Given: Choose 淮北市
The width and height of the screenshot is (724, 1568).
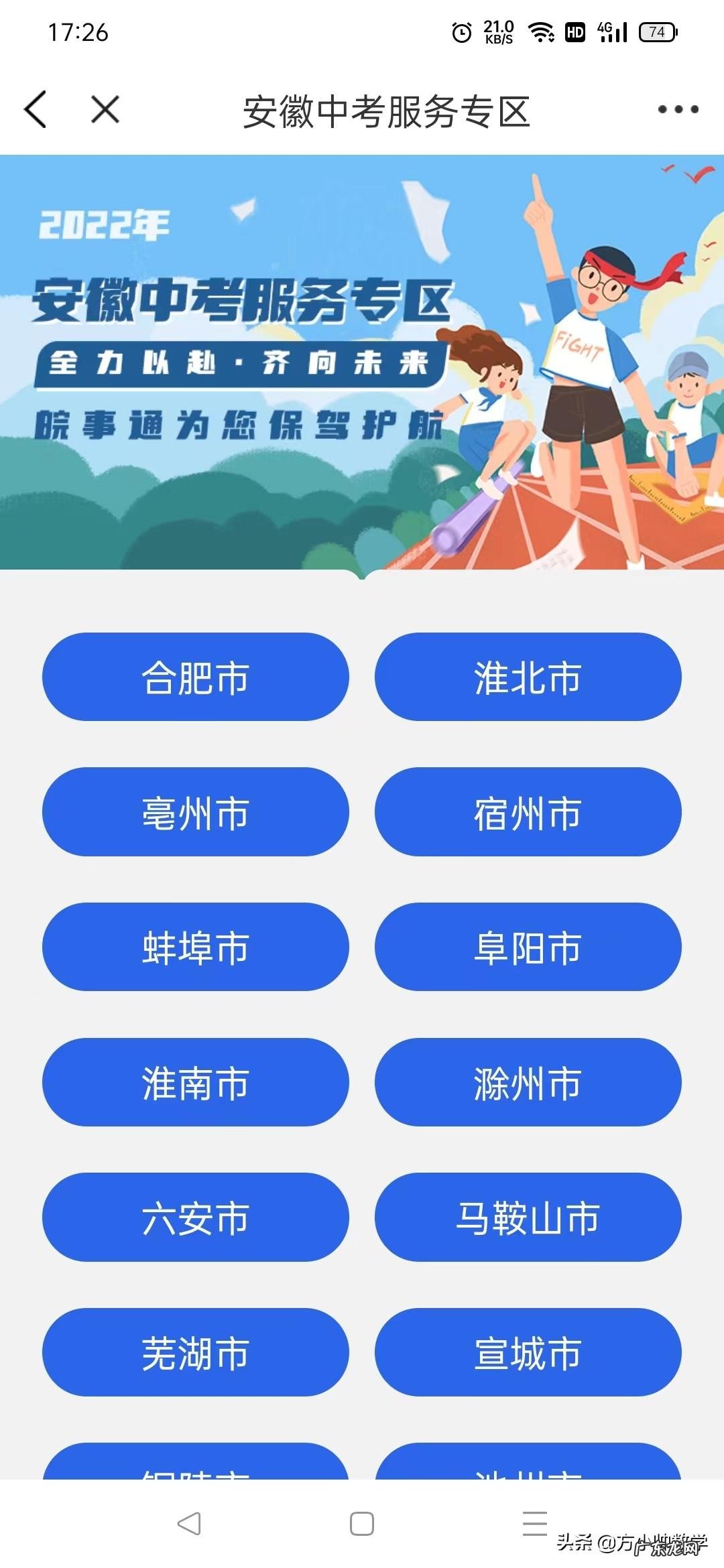Looking at the screenshot, I should [528, 677].
